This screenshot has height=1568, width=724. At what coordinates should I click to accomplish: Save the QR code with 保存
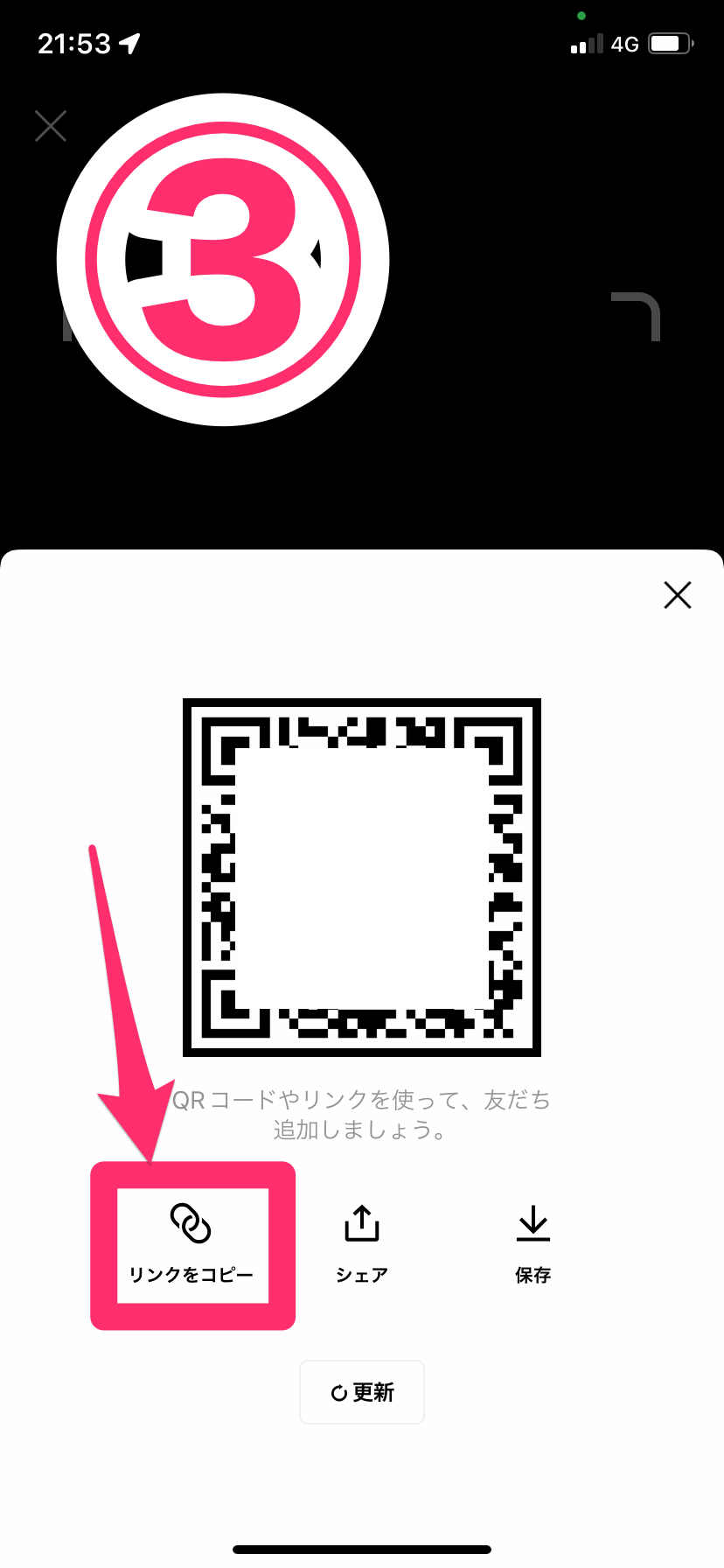pyautogui.click(x=533, y=1244)
